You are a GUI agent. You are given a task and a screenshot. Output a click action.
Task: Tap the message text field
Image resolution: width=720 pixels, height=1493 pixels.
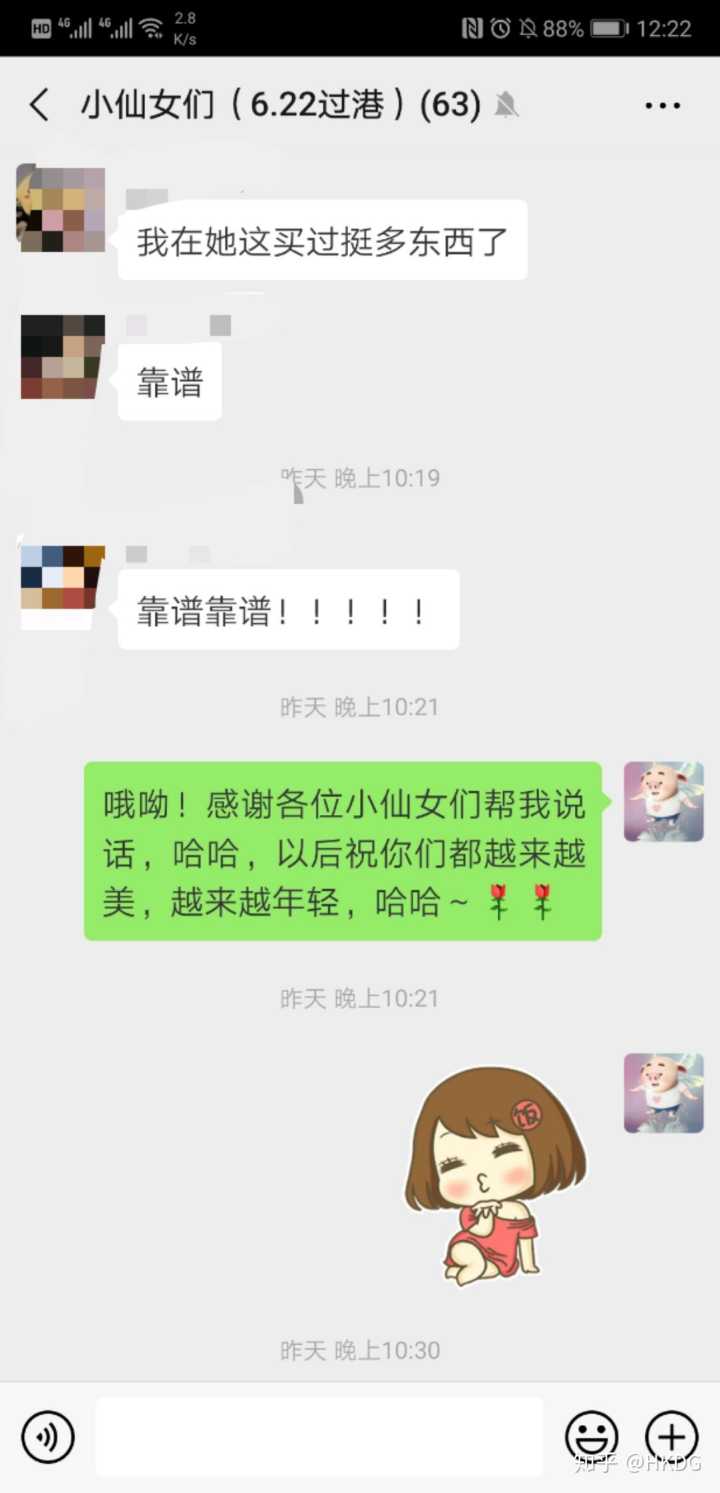(x=320, y=1437)
